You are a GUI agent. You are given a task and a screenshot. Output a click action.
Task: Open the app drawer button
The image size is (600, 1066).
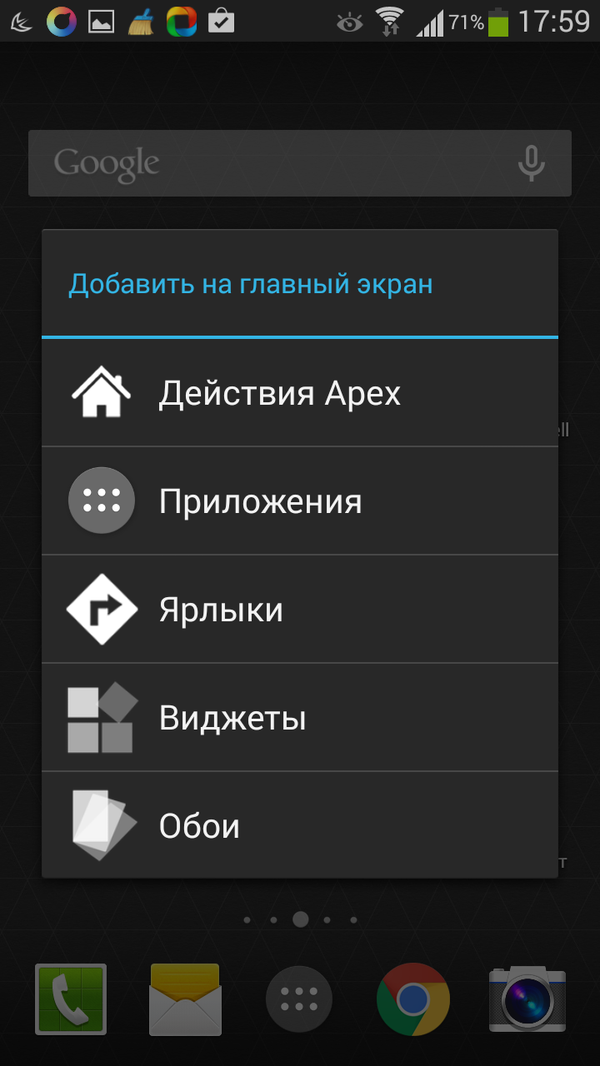pos(299,998)
